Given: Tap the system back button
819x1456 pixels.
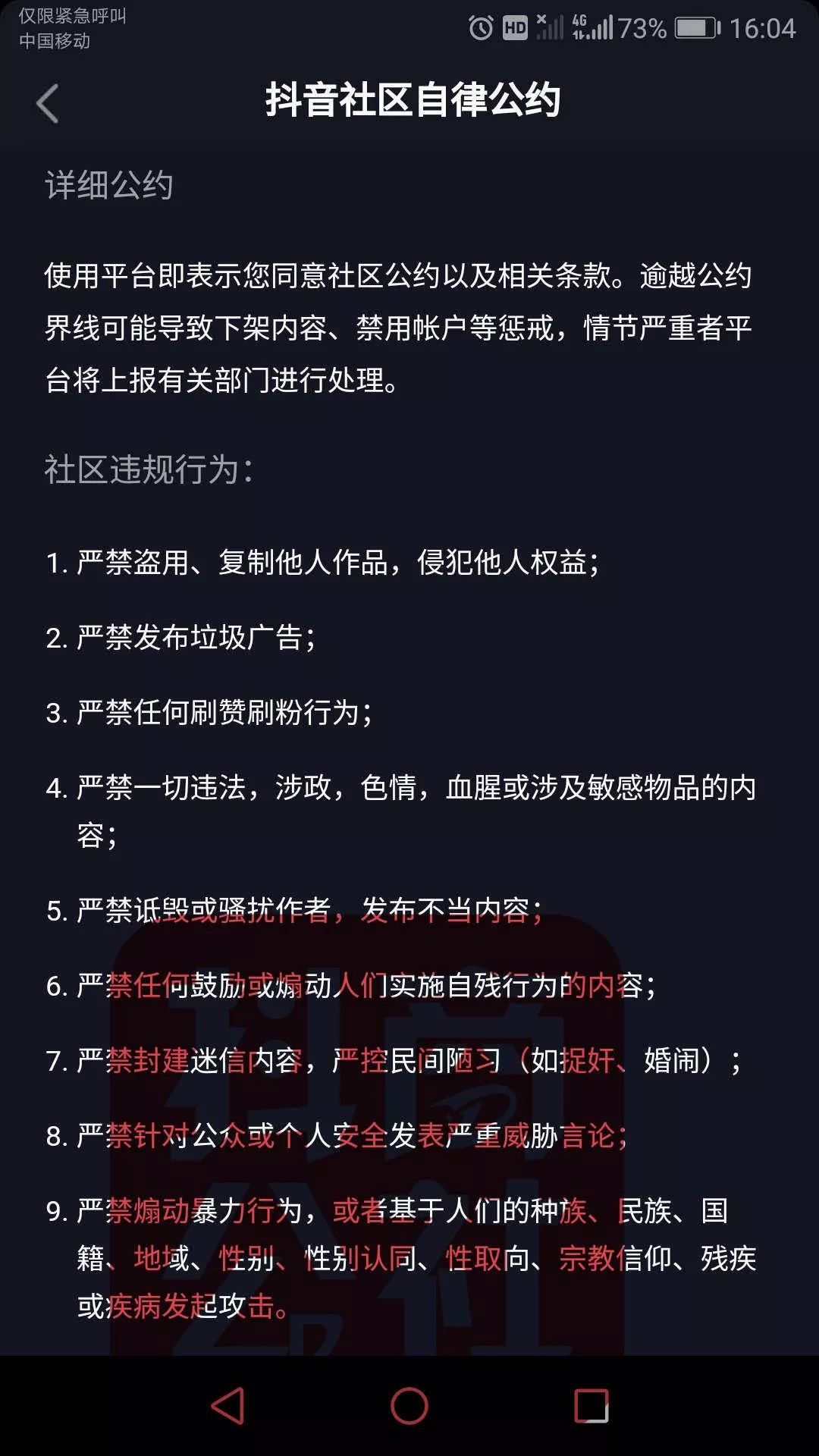Looking at the screenshot, I should (227, 1405).
